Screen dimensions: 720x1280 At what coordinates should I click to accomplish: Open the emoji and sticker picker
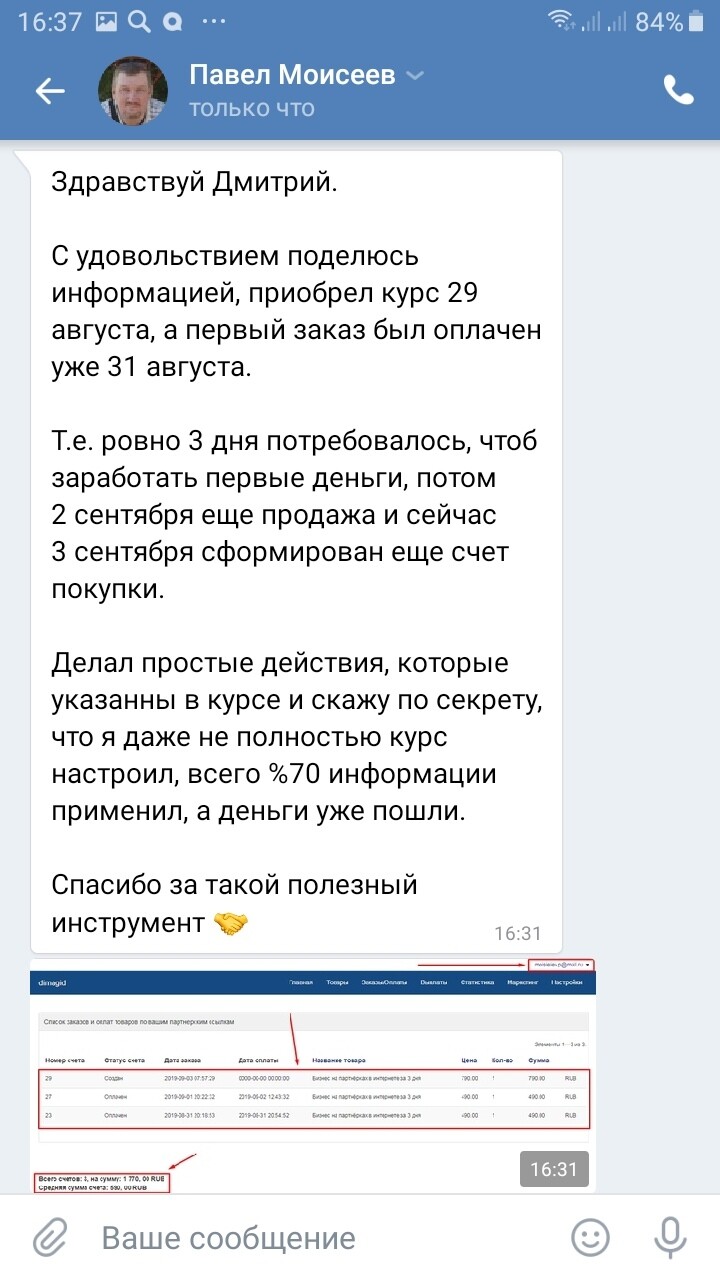point(590,1238)
